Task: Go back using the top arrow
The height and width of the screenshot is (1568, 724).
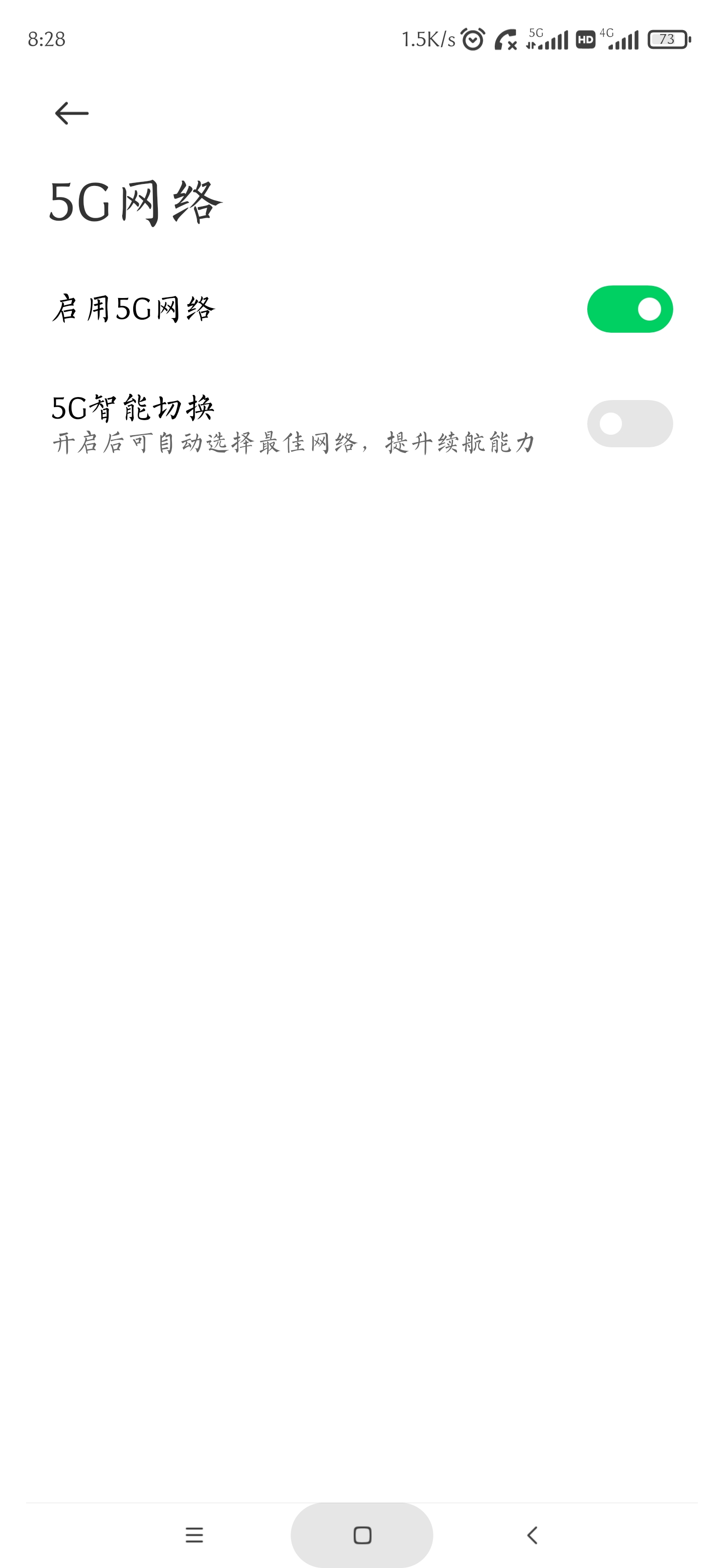Action: [72, 113]
